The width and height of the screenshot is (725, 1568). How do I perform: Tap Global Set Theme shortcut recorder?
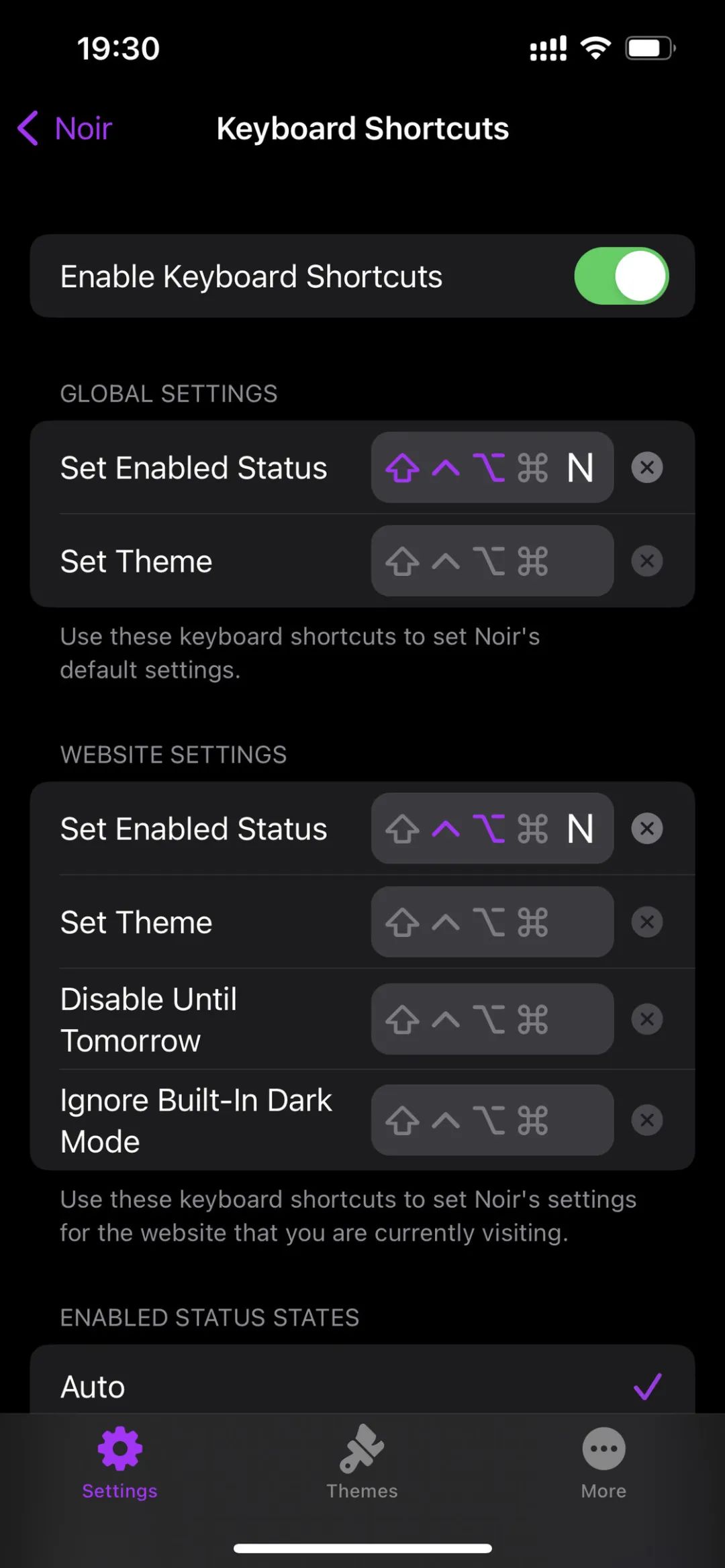492,561
